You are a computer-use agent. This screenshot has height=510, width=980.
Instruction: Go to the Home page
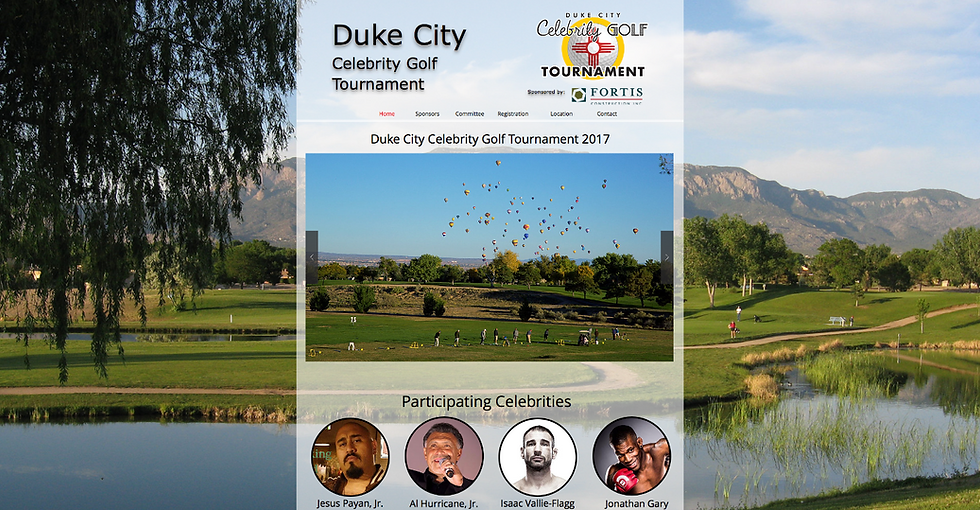(387, 114)
